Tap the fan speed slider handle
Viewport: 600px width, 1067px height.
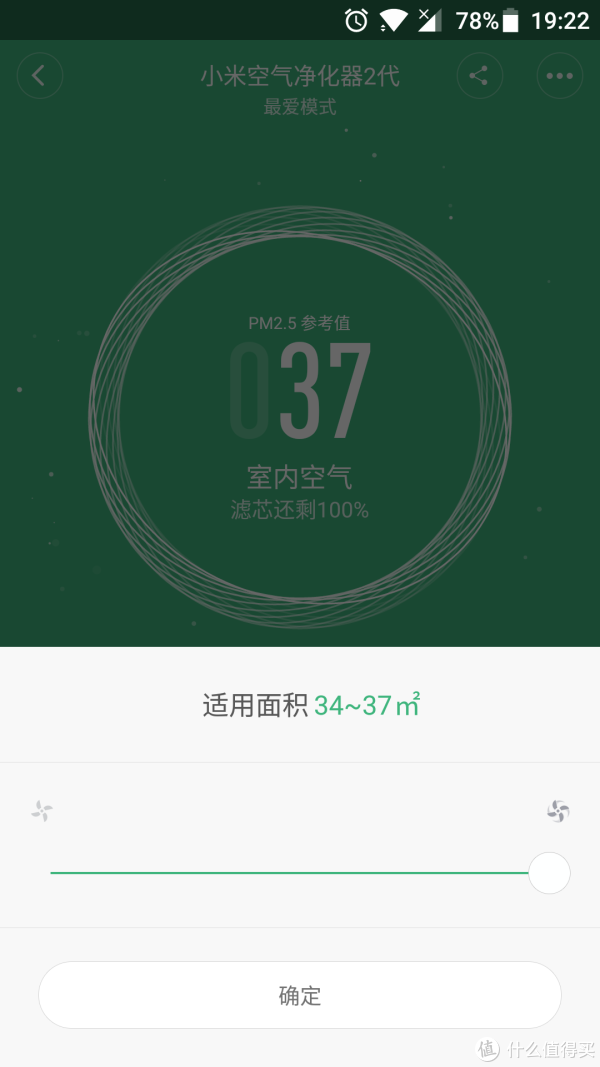tap(549, 872)
